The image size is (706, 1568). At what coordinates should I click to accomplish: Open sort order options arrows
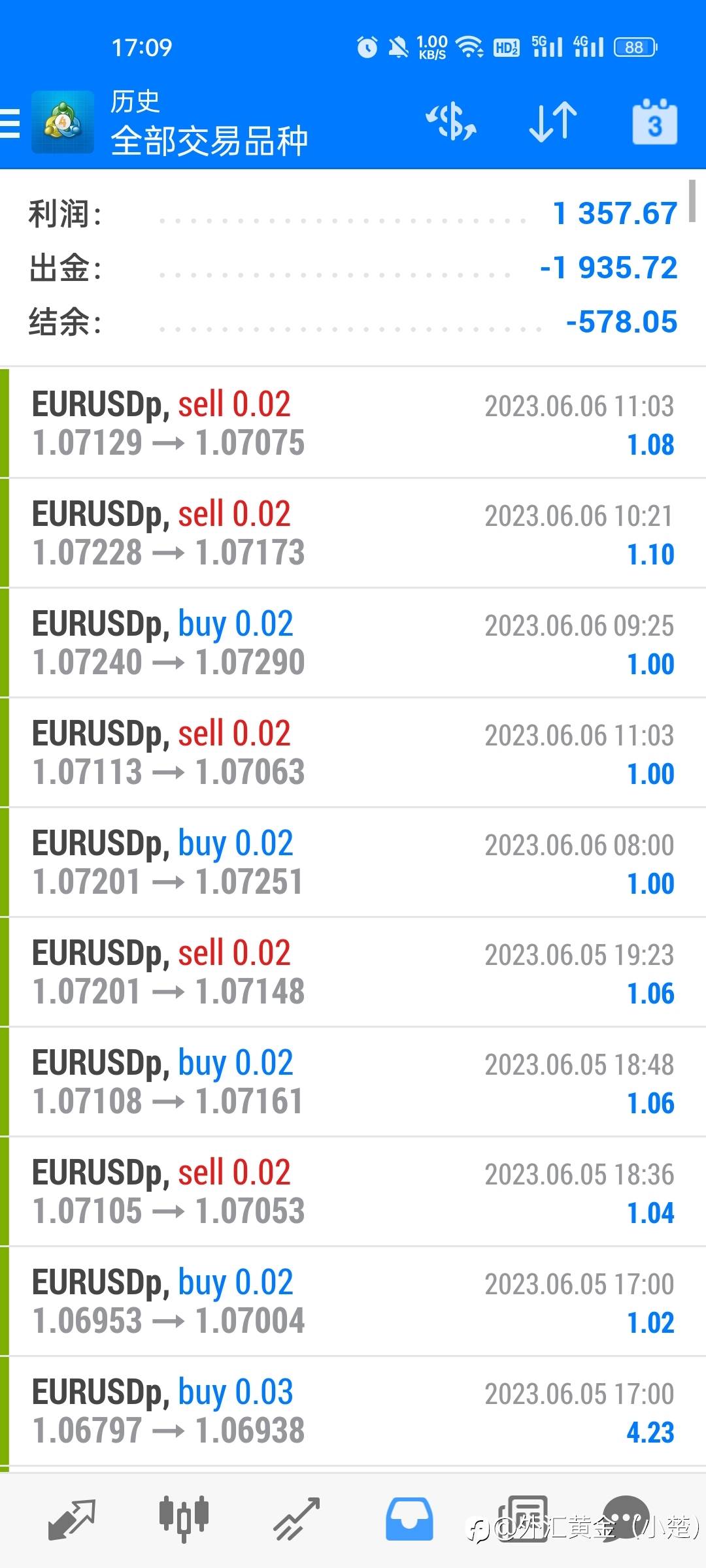click(553, 122)
